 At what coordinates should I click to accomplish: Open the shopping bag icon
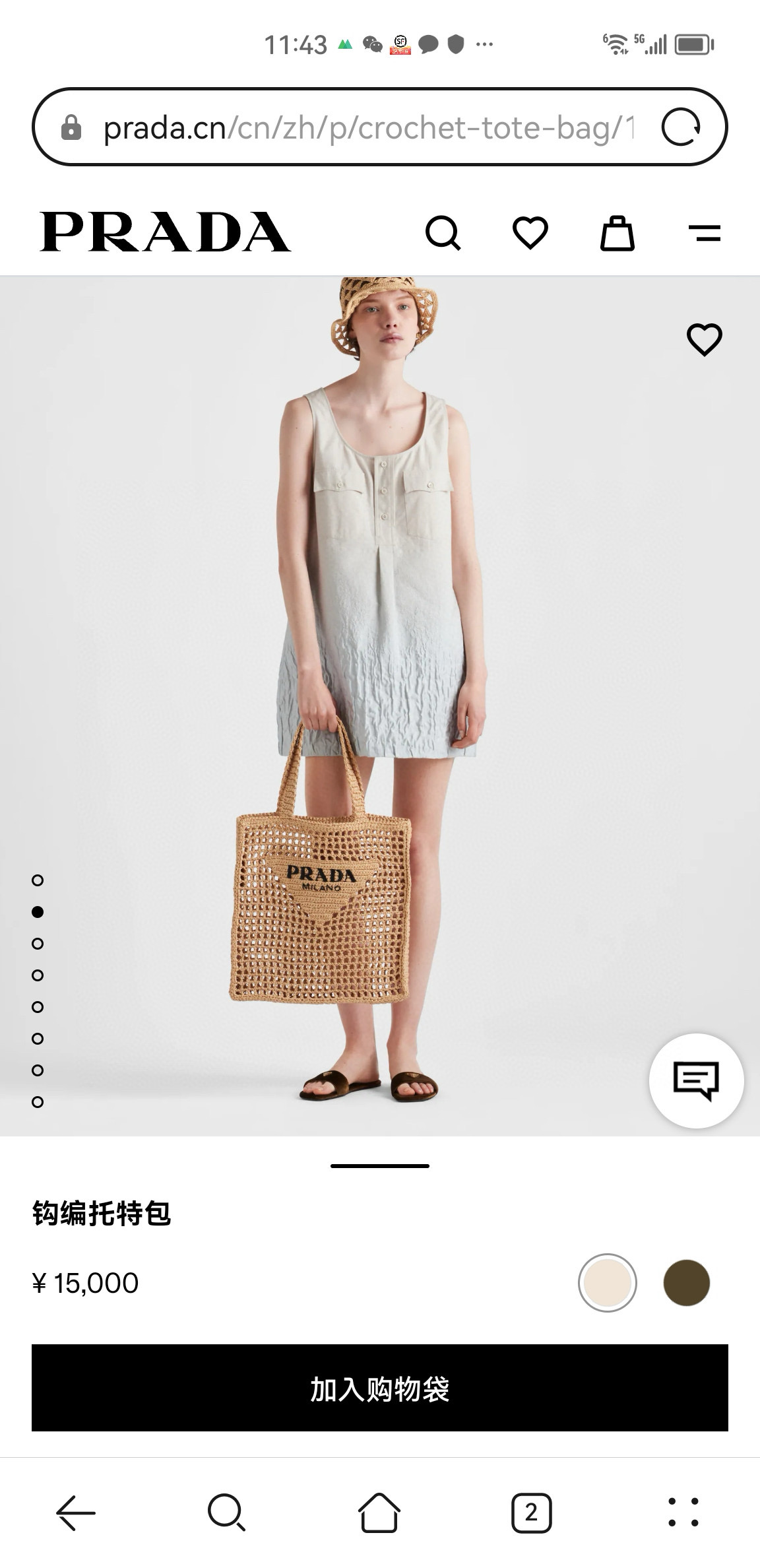point(617,233)
